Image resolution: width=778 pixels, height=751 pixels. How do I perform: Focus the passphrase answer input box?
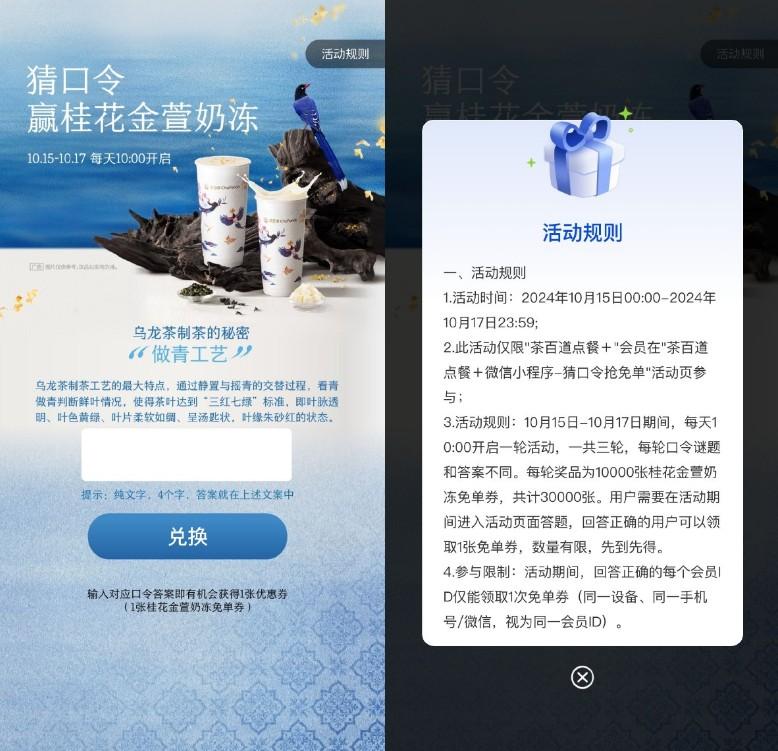[186, 455]
